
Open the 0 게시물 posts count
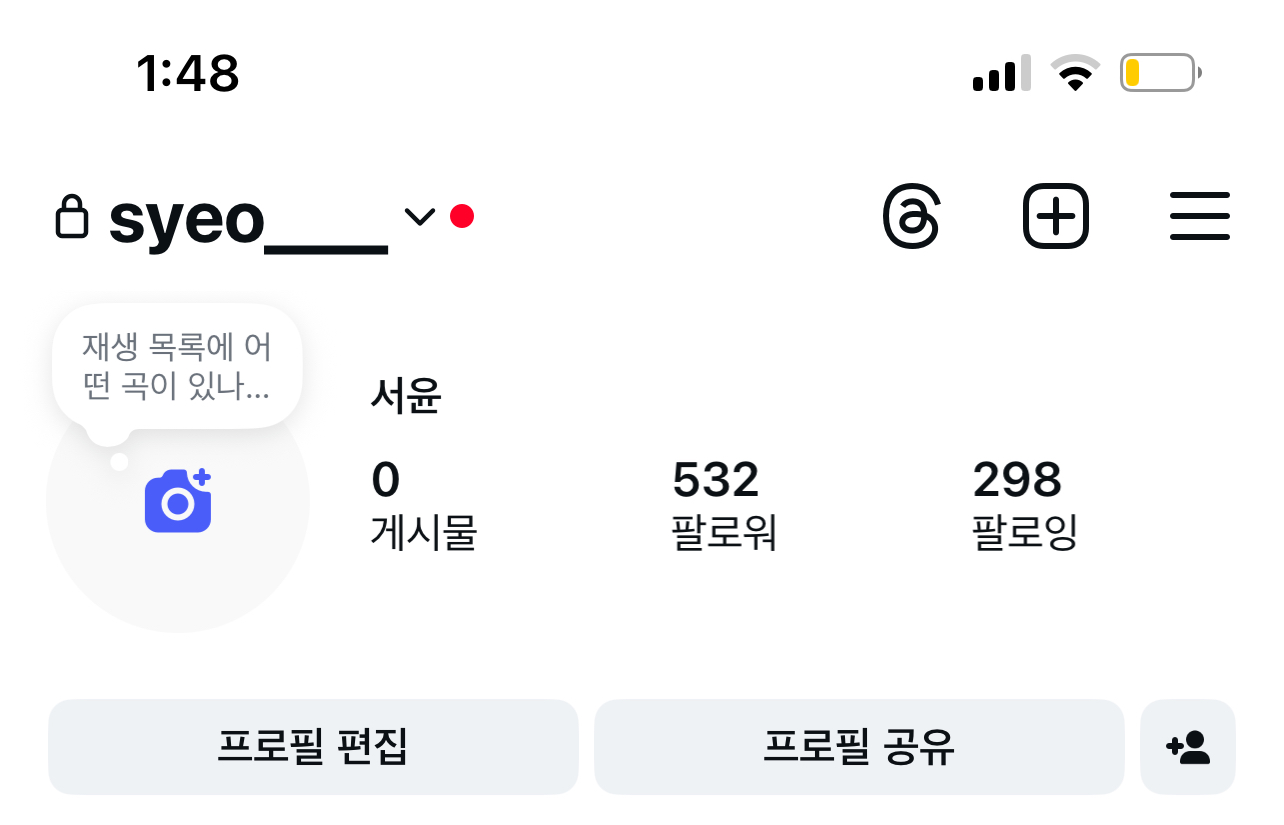point(423,506)
